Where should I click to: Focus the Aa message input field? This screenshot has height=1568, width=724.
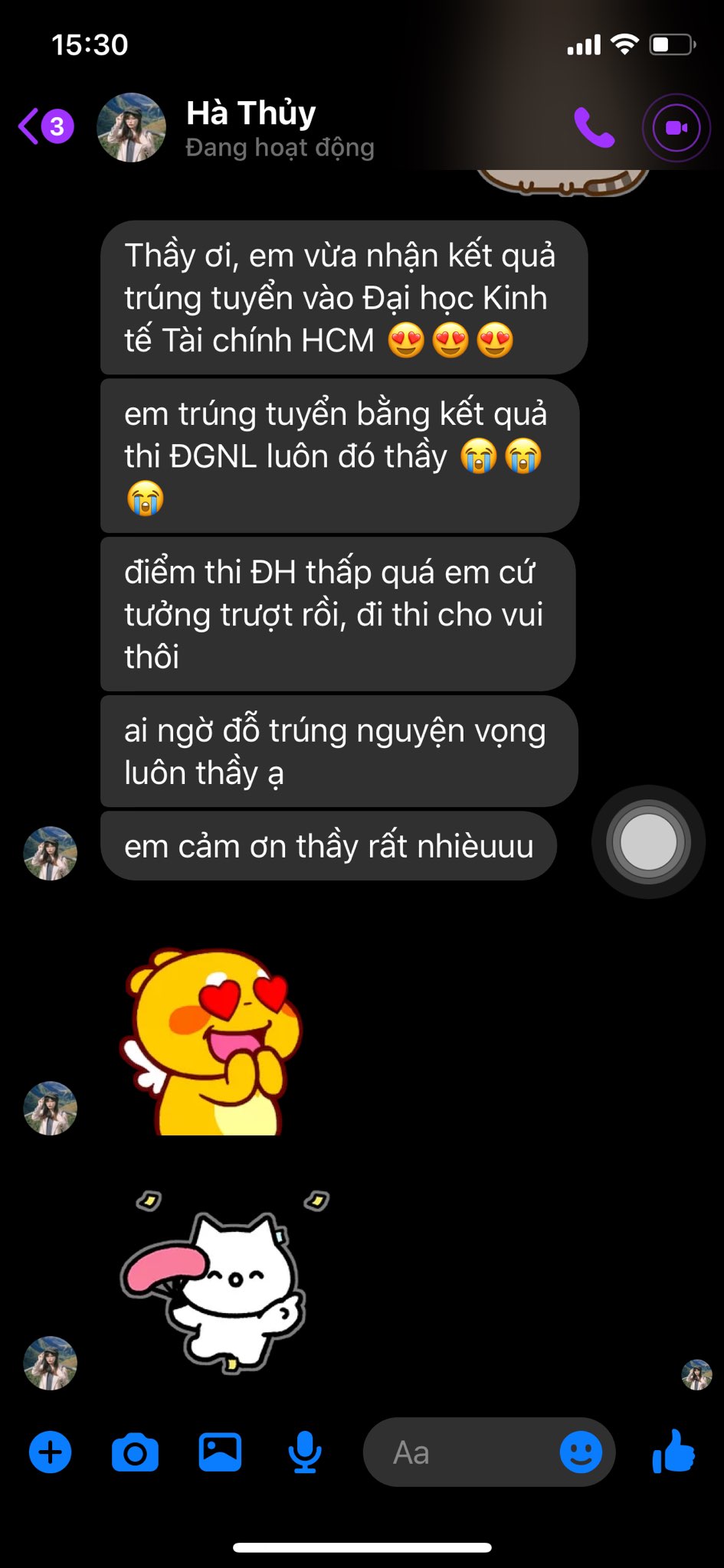pyautogui.click(x=460, y=1452)
